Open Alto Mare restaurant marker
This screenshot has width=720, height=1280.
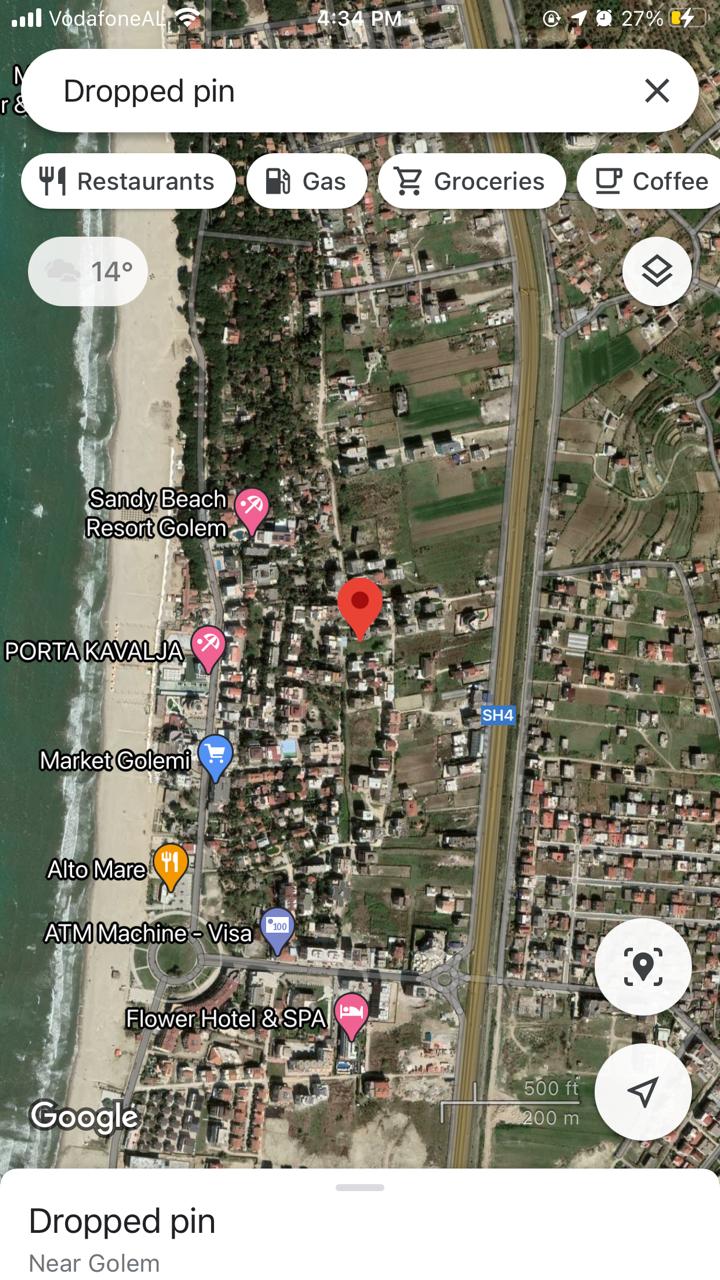(x=171, y=866)
